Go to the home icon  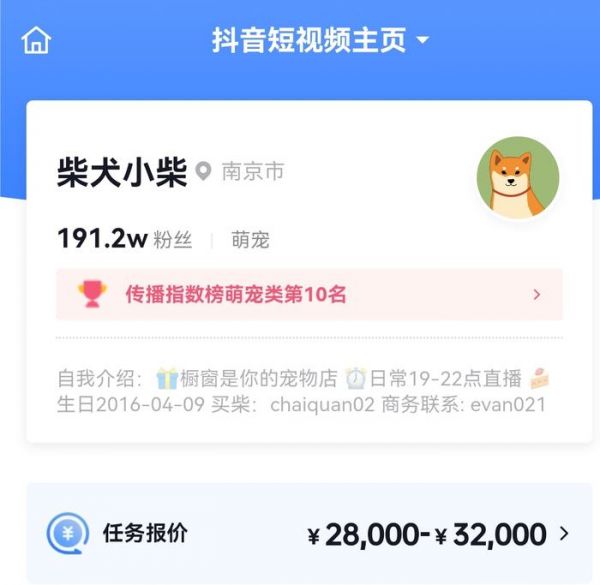point(36,41)
